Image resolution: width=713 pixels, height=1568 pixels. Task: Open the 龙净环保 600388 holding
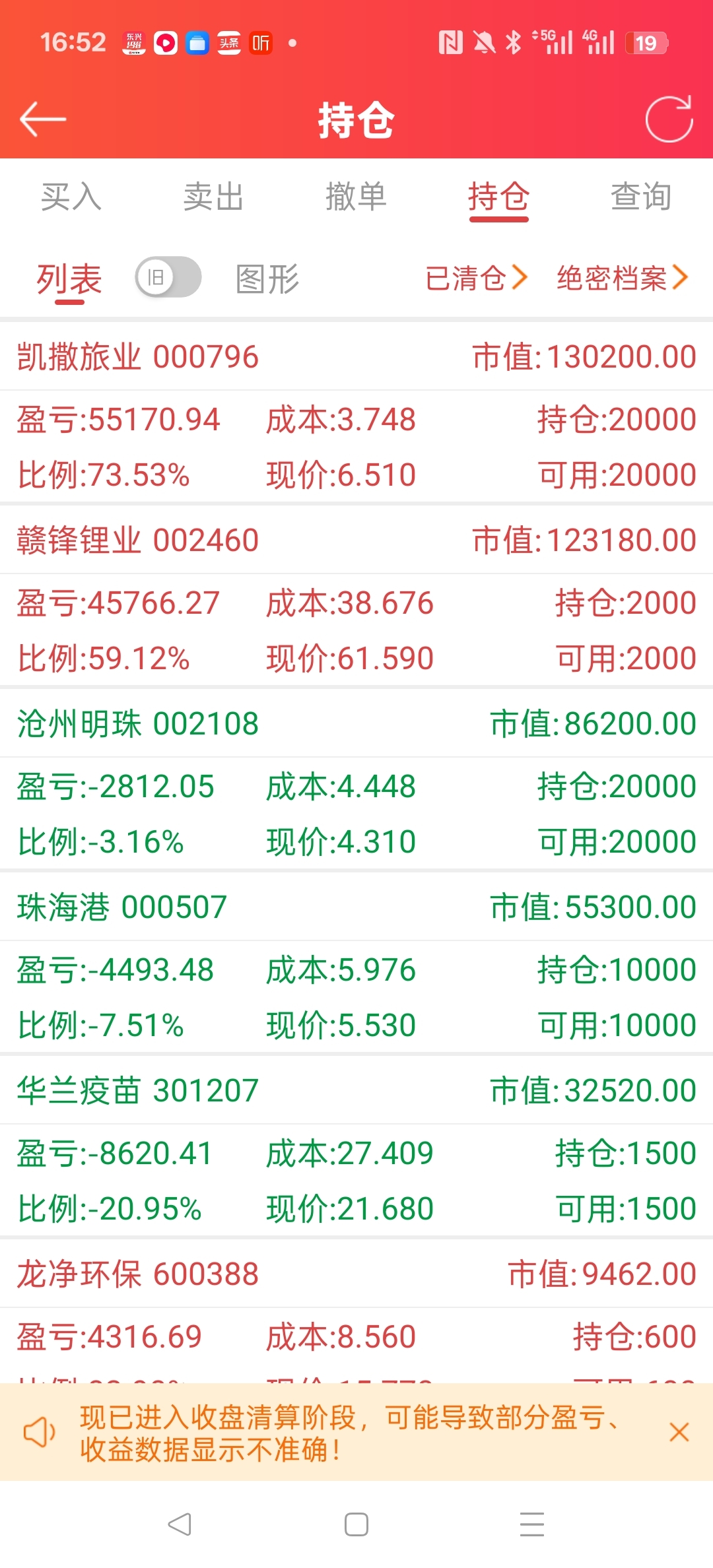[138, 1274]
